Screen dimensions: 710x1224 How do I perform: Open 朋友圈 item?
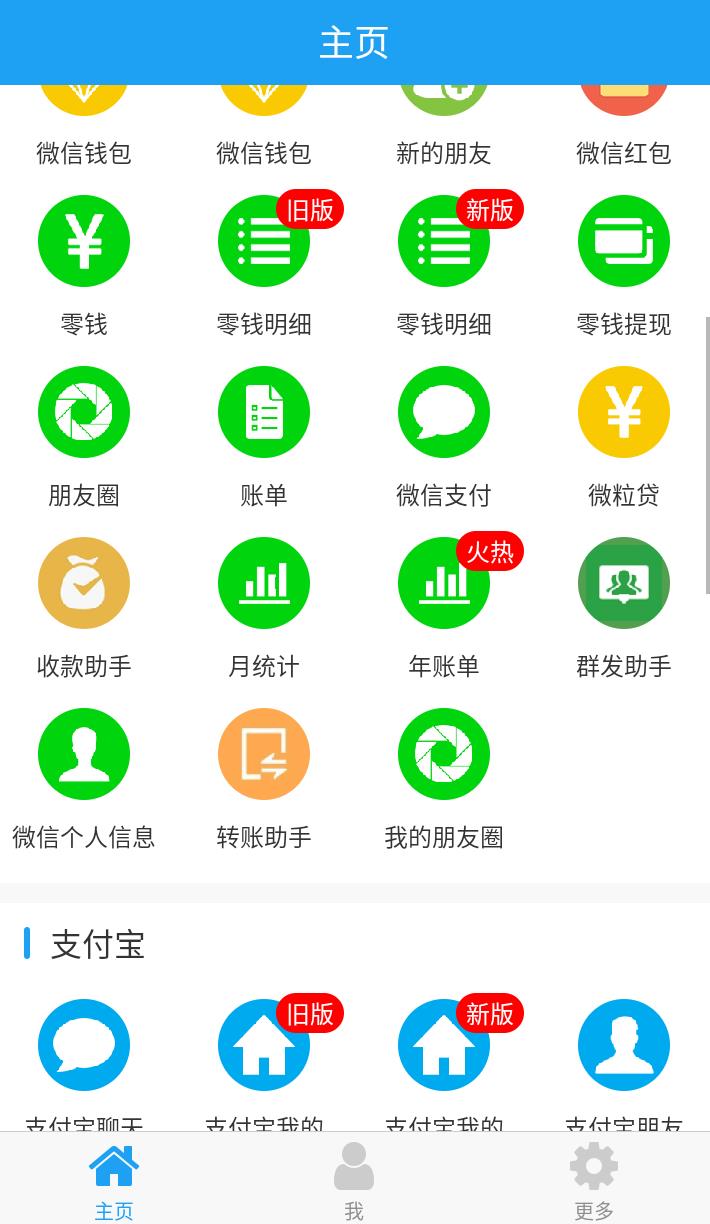pos(84,413)
